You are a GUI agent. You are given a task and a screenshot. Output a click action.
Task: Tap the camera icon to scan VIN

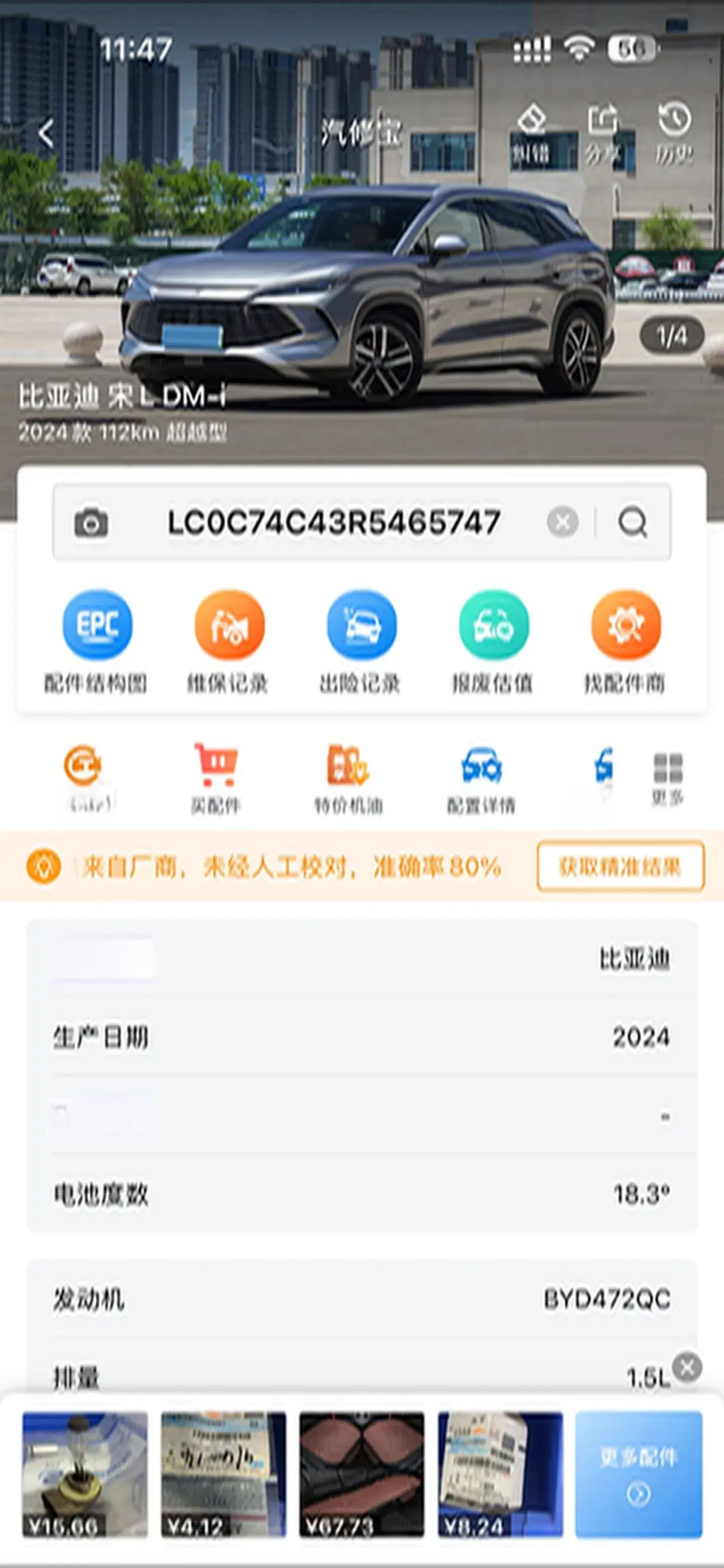pos(91,522)
